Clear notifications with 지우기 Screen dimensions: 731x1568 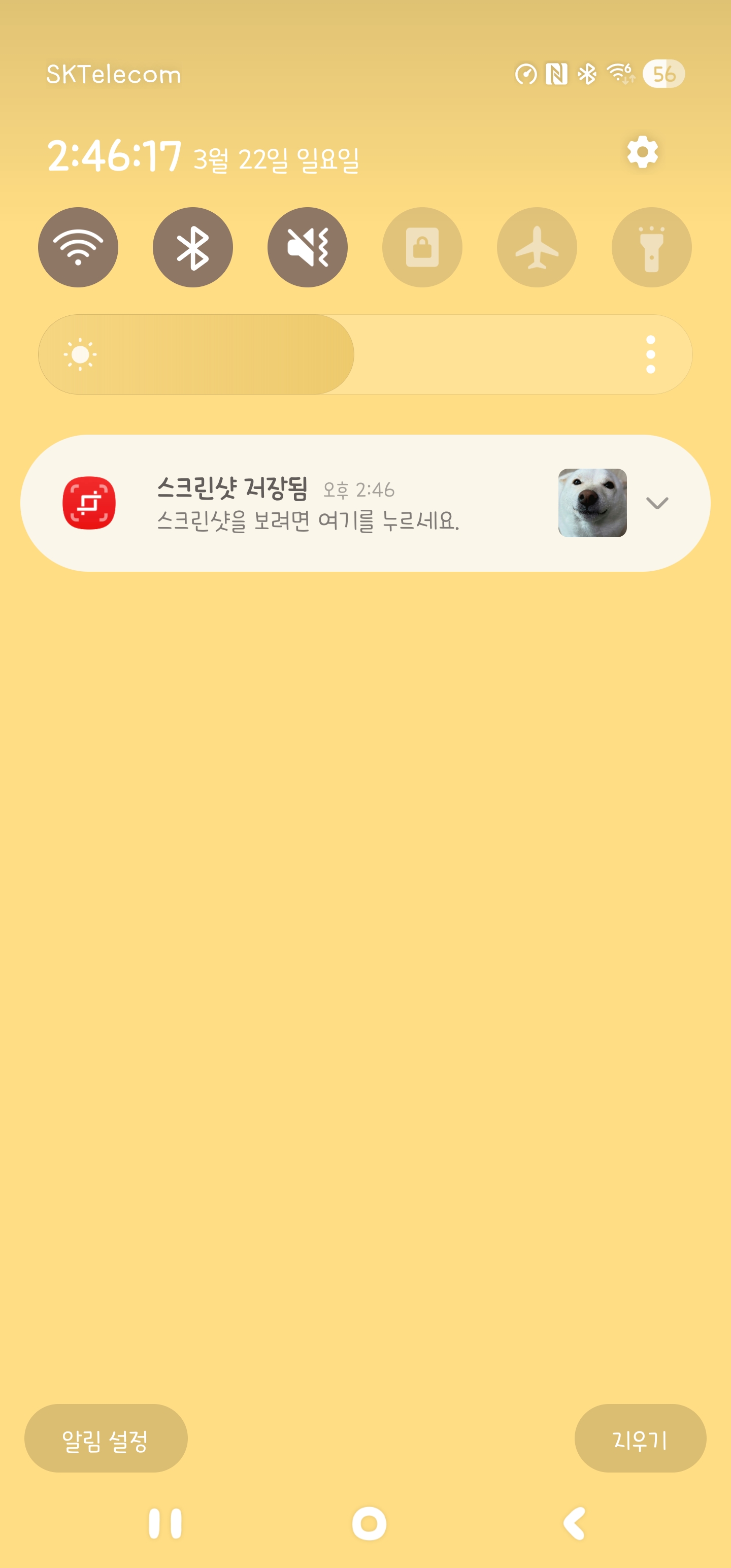pyautogui.click(x=640, y=1440)
